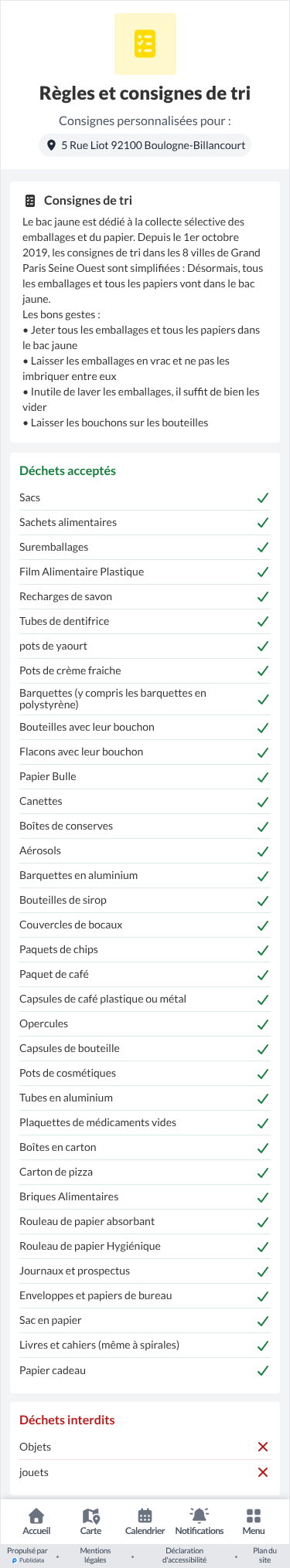This screenshot has width=290, height=1568.
Task: Open the Calendrier tab
Action: 145,1521
